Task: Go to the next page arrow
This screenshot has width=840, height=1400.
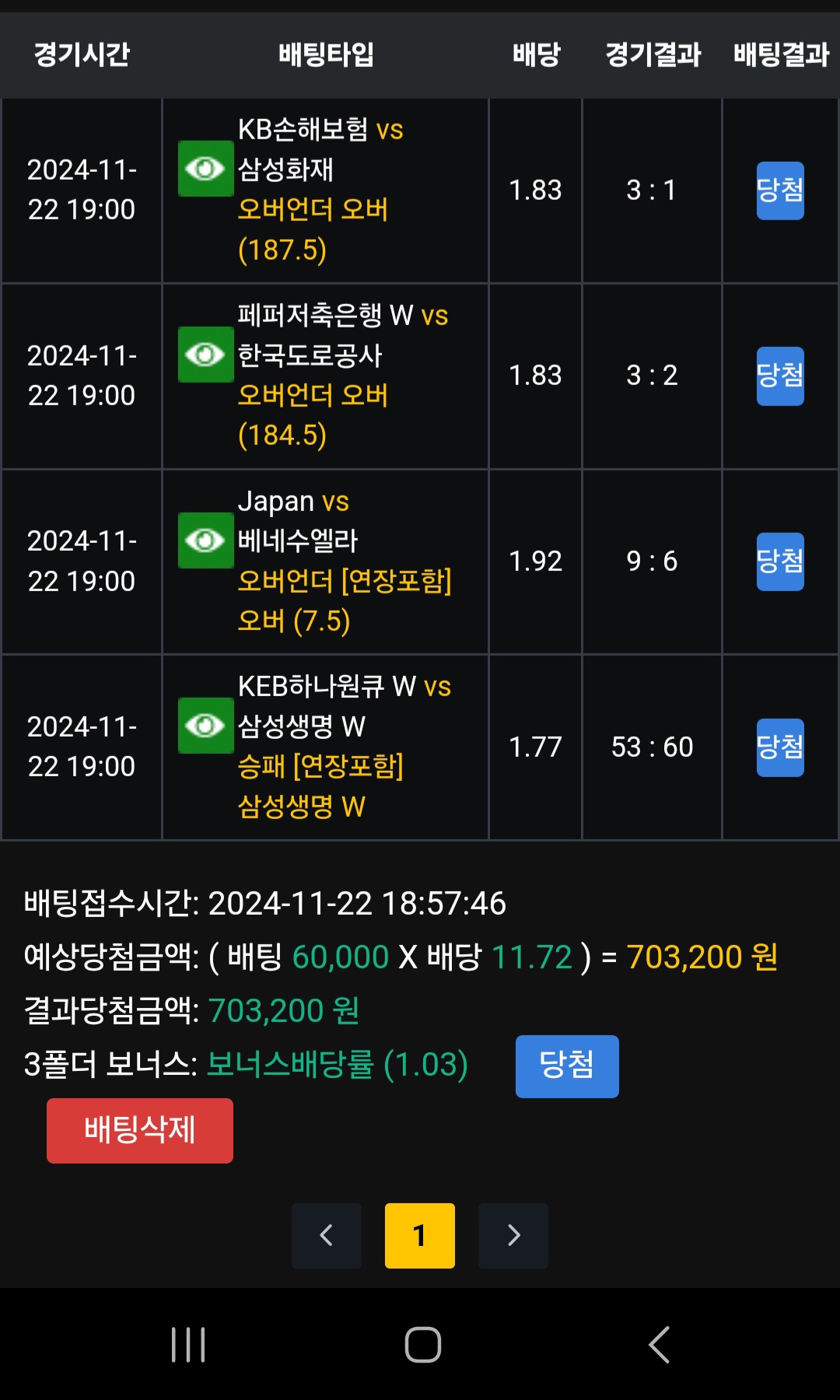Action: [513, 1236]
